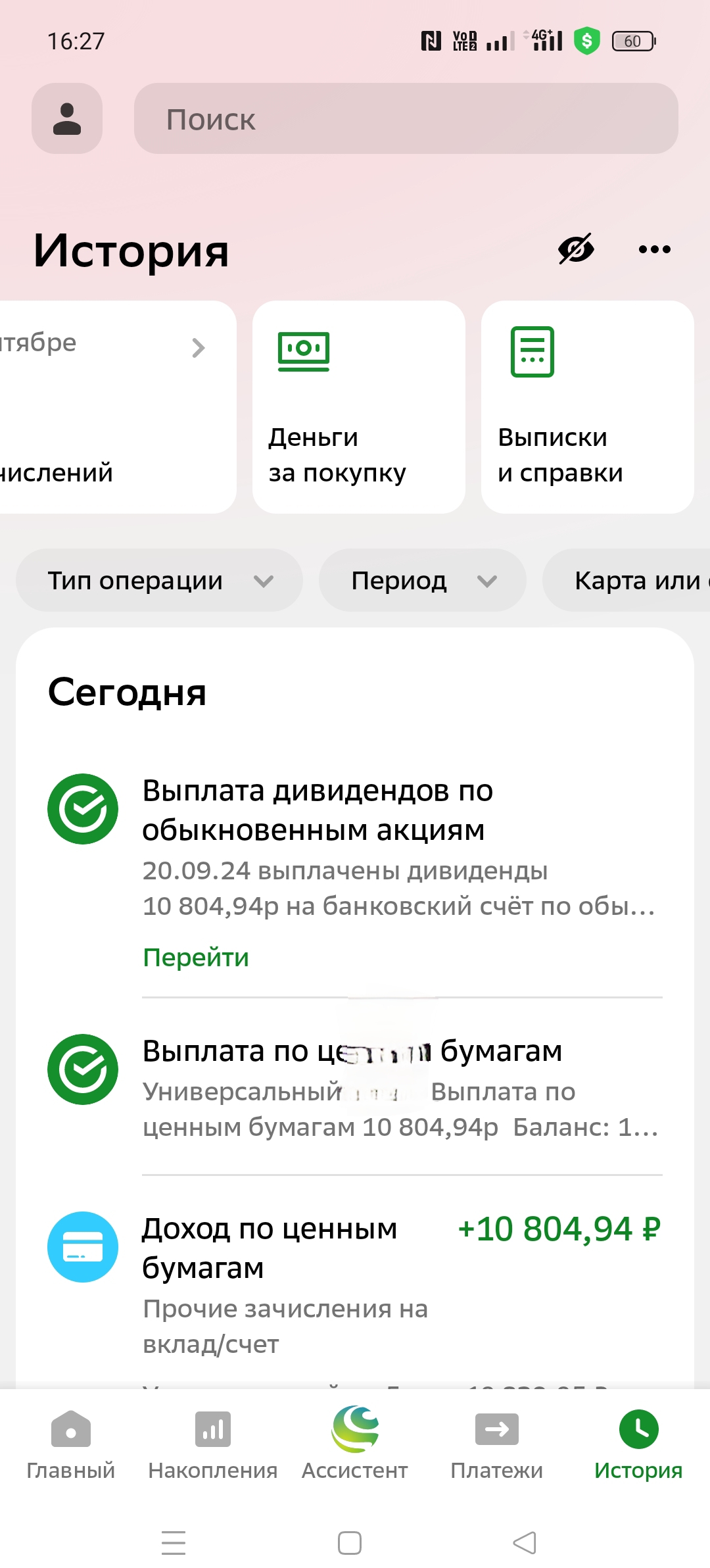The height and width of the screenshot is (1568, 710).
Task: Open the Деньги за покупку card
Action: point(358,407)
